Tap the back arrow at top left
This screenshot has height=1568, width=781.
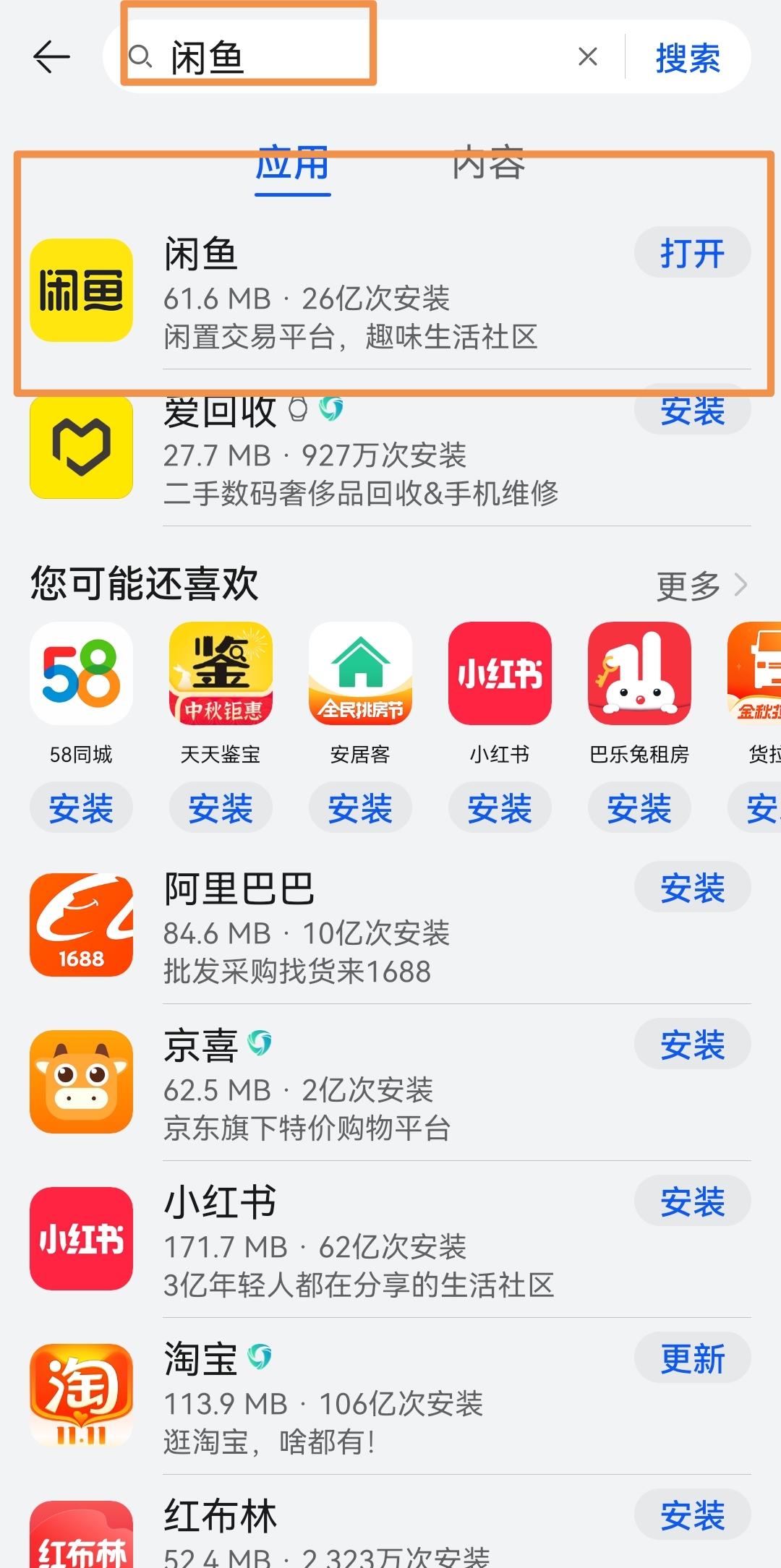pyautogui.click(x=49, y=56)
